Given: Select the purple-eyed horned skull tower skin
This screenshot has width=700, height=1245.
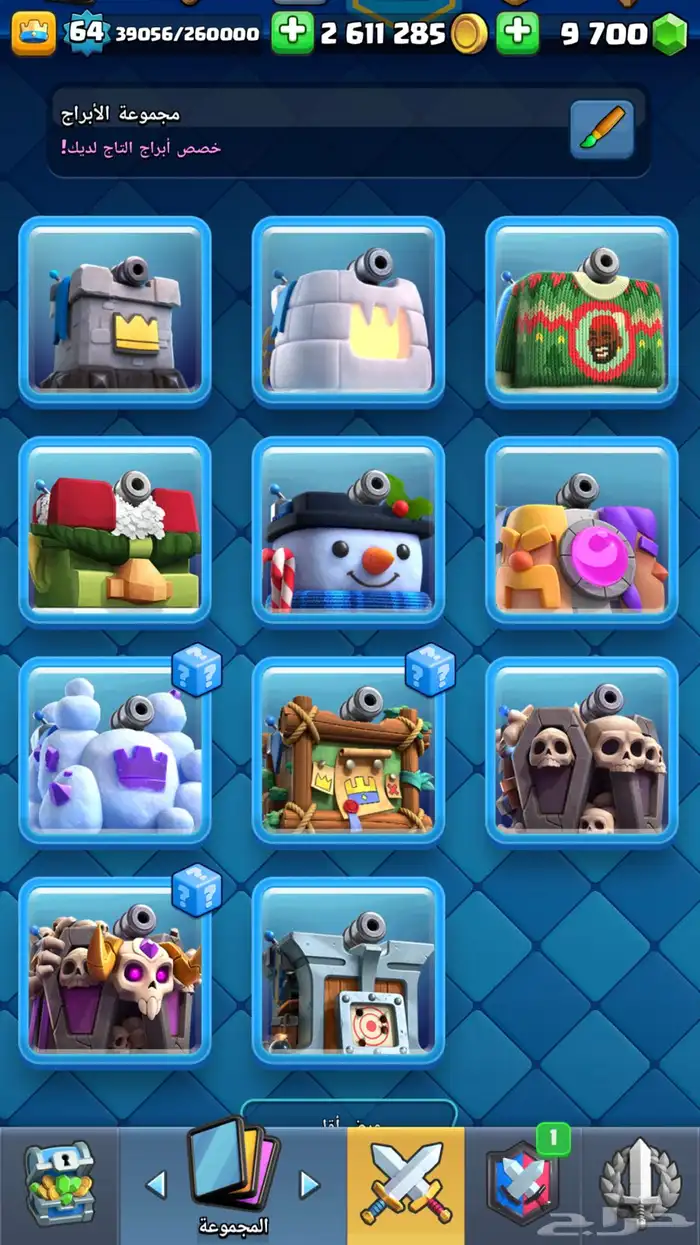Looking at the screenshot, I should [115, 971].
